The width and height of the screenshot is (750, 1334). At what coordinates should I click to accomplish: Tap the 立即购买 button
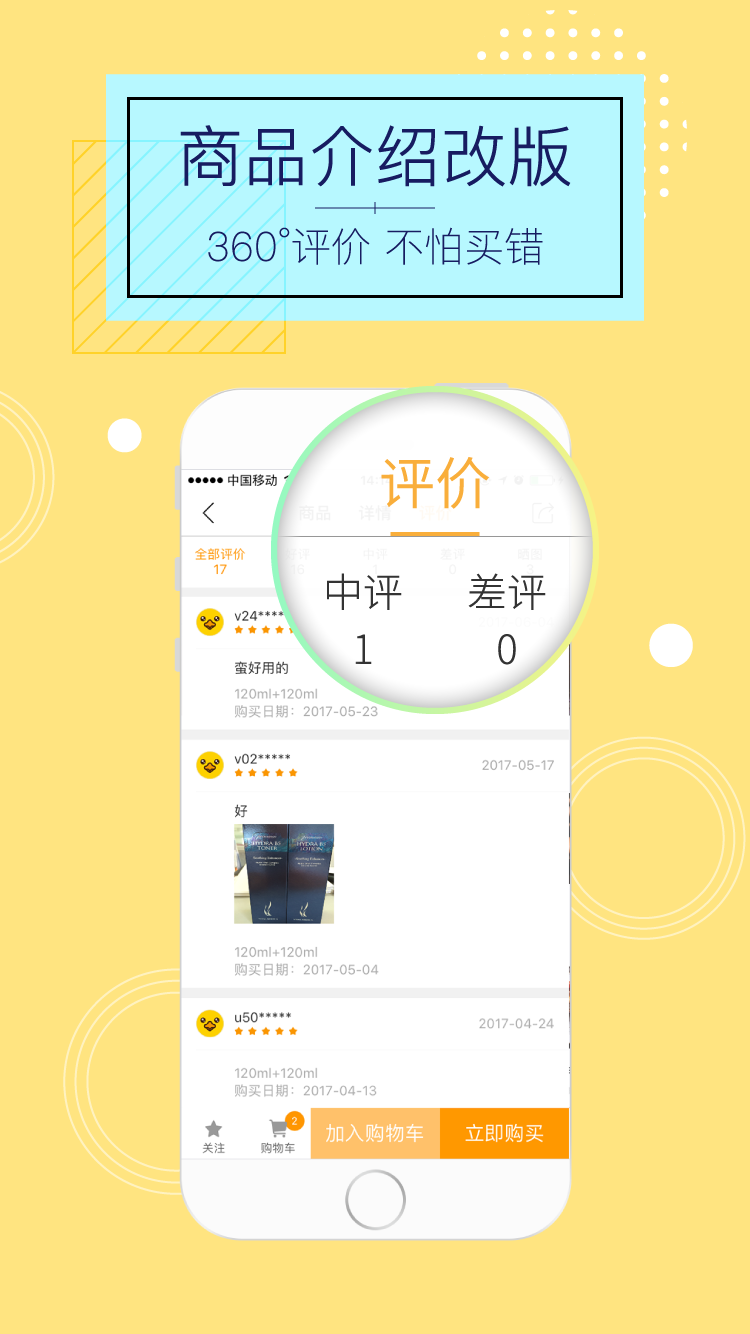pyautogui.click(x=505, y=1133)
